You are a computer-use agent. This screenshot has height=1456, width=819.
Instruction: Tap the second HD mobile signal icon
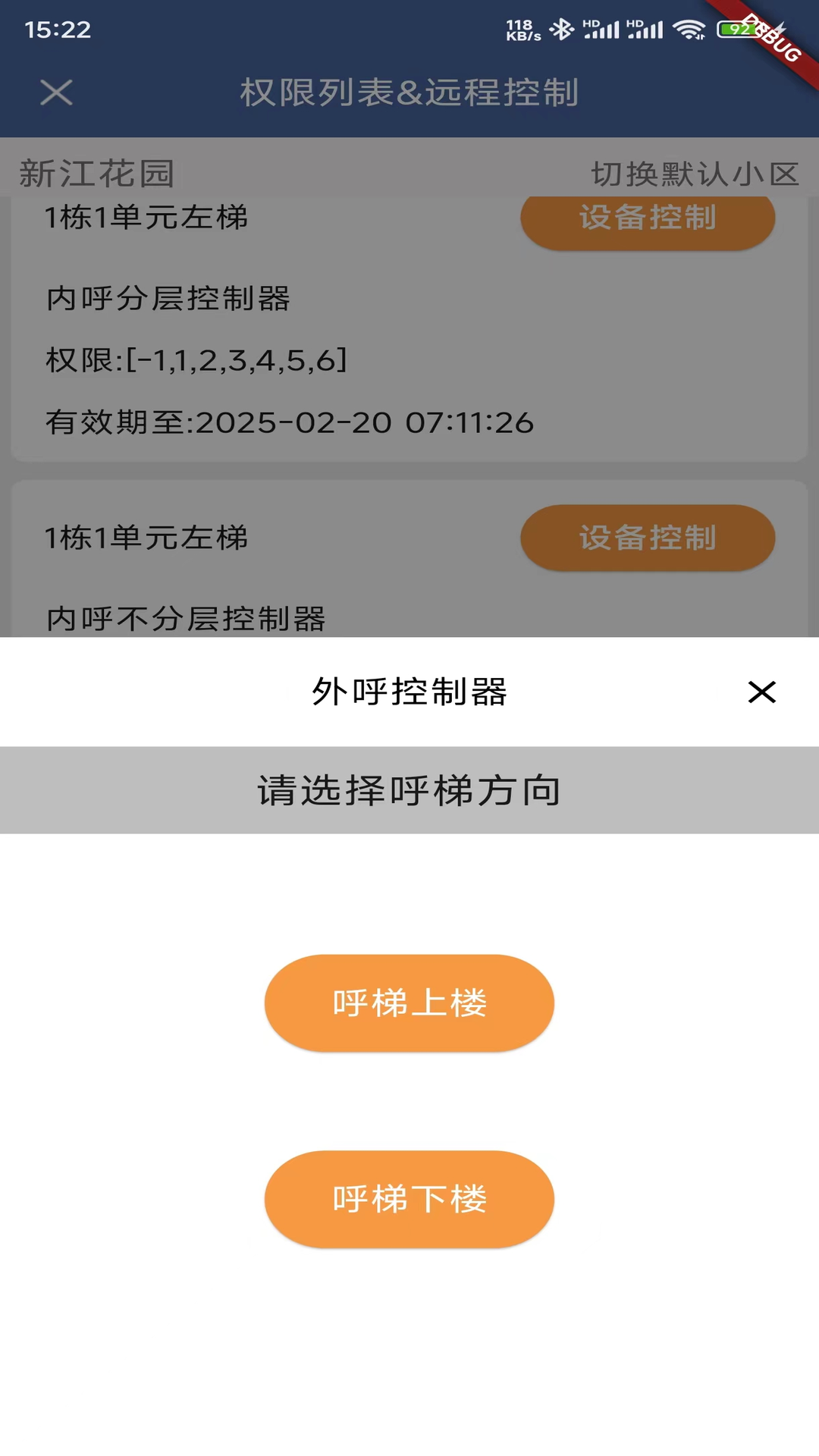648,29
